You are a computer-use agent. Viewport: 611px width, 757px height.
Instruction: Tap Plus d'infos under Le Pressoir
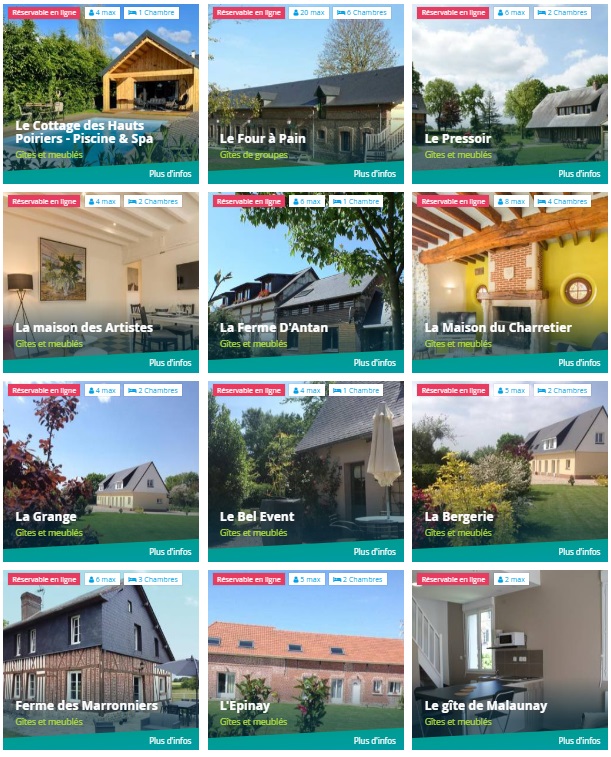click(x=579, y=174)
